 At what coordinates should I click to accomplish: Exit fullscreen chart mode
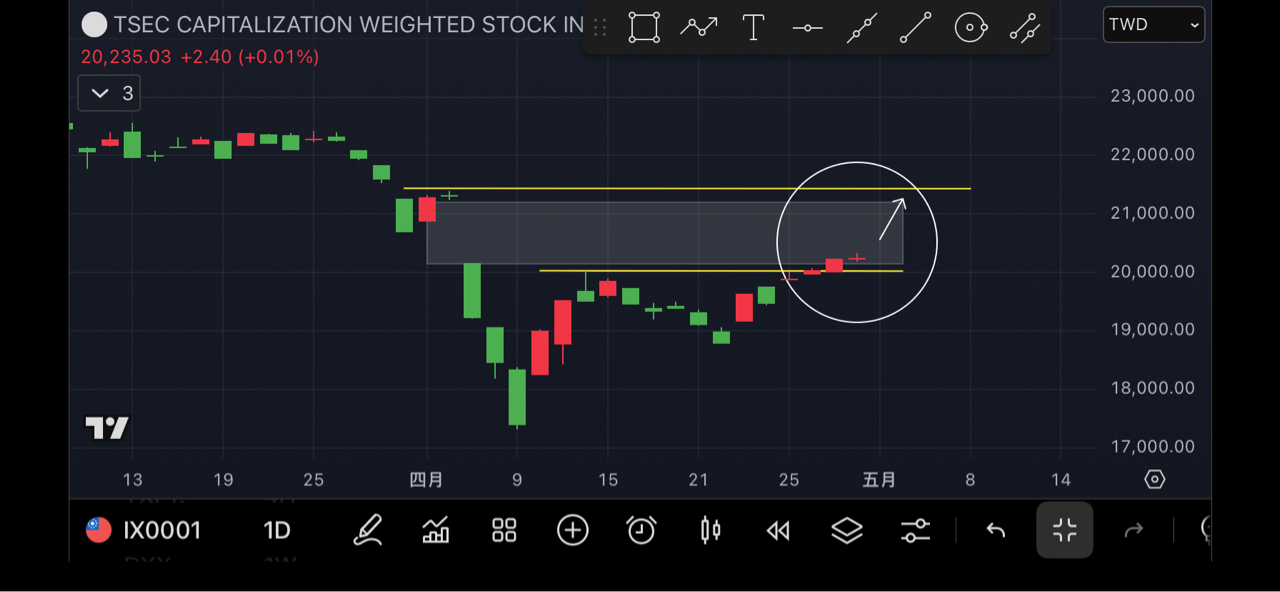1064,530
